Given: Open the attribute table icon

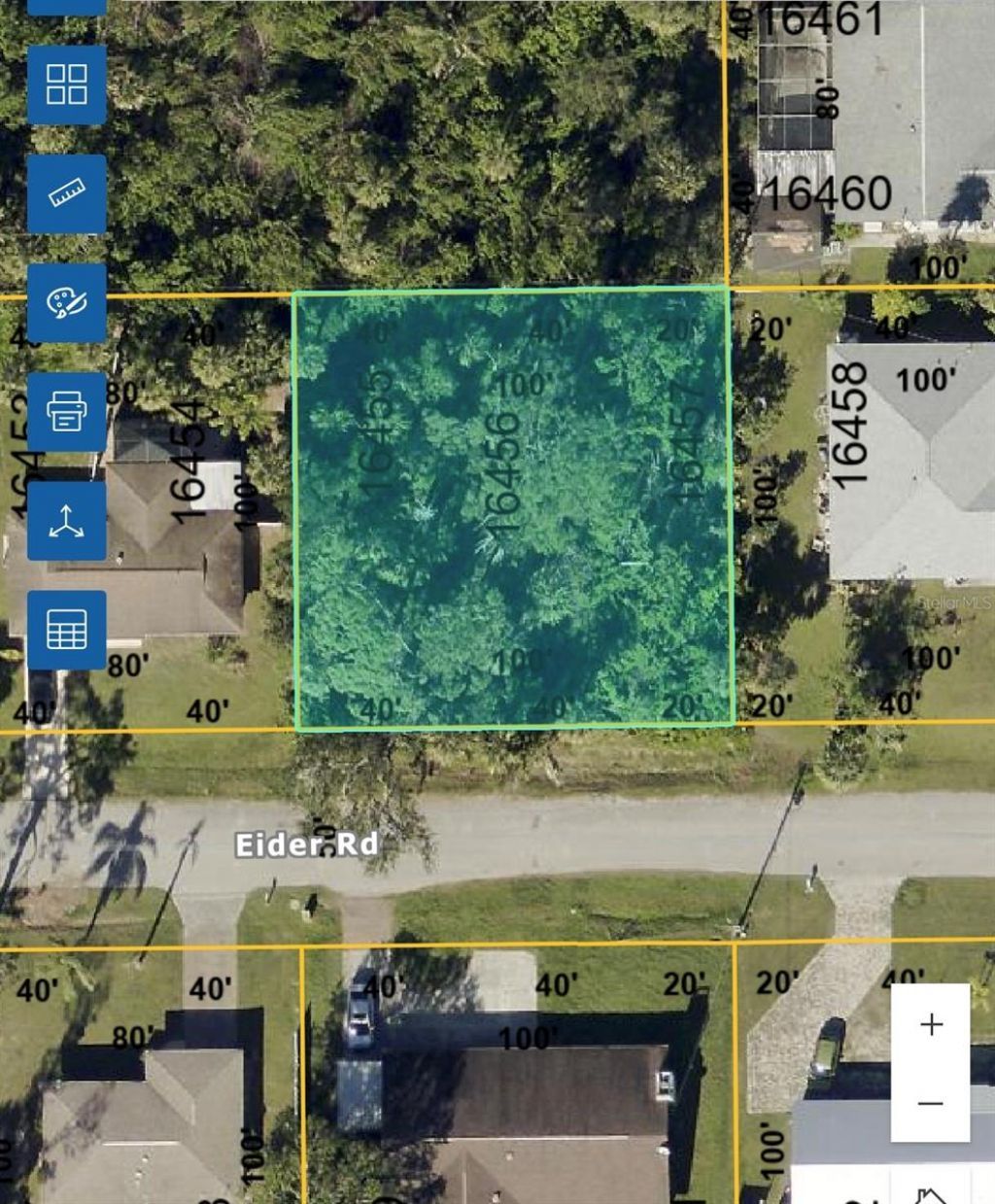Looking at the screenshot, I should [66, 630].
